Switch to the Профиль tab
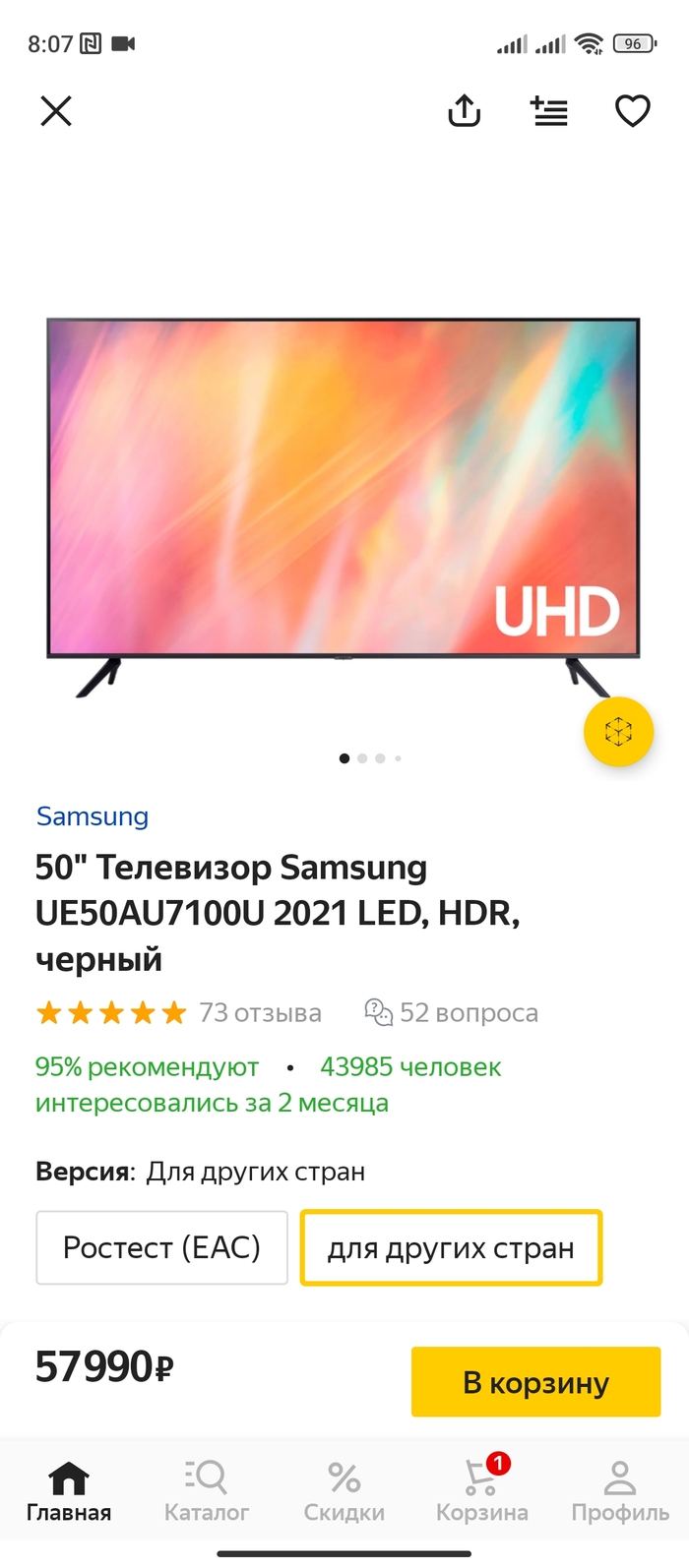The width and height of the screenshot is (689, 1568). tap(620, 1490)
